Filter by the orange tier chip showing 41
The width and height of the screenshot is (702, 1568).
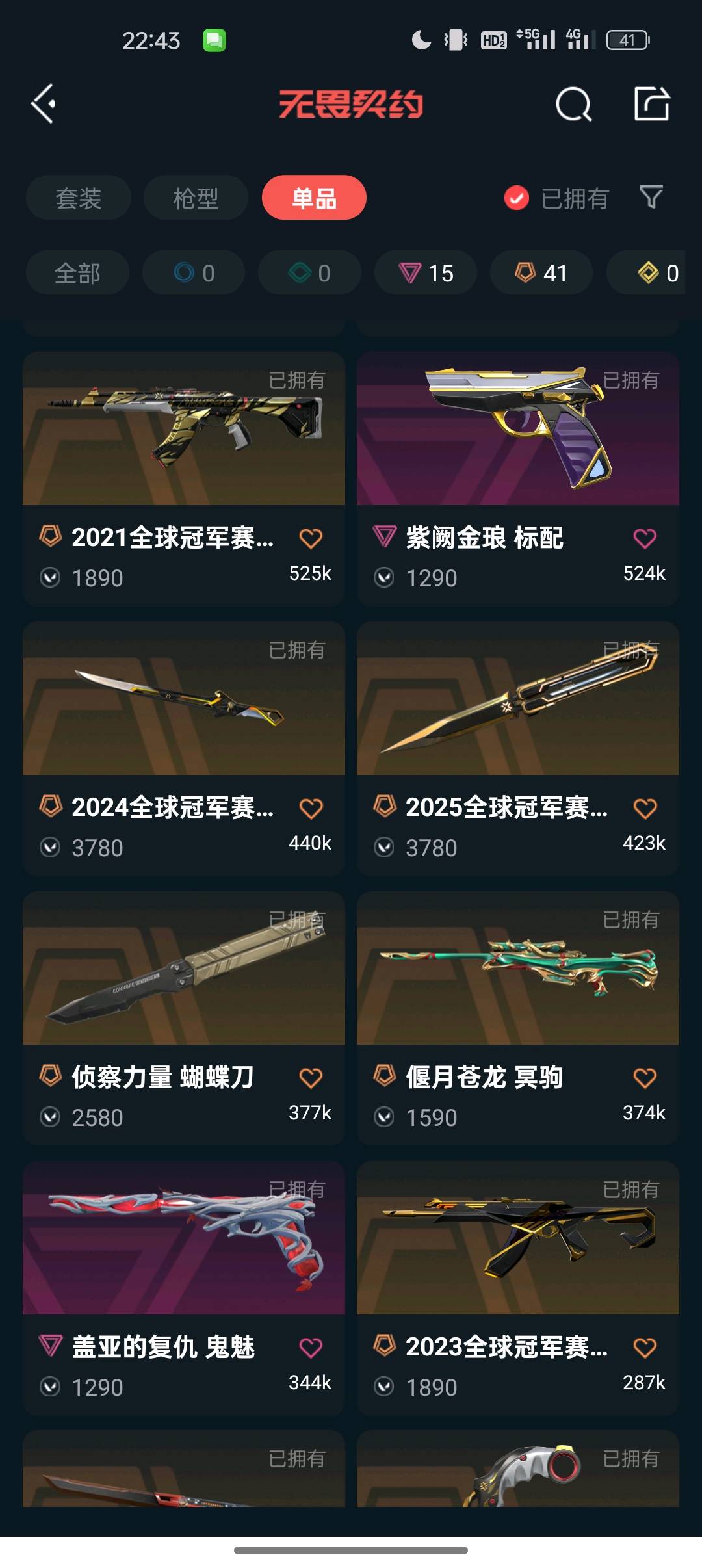click(541, 273)
